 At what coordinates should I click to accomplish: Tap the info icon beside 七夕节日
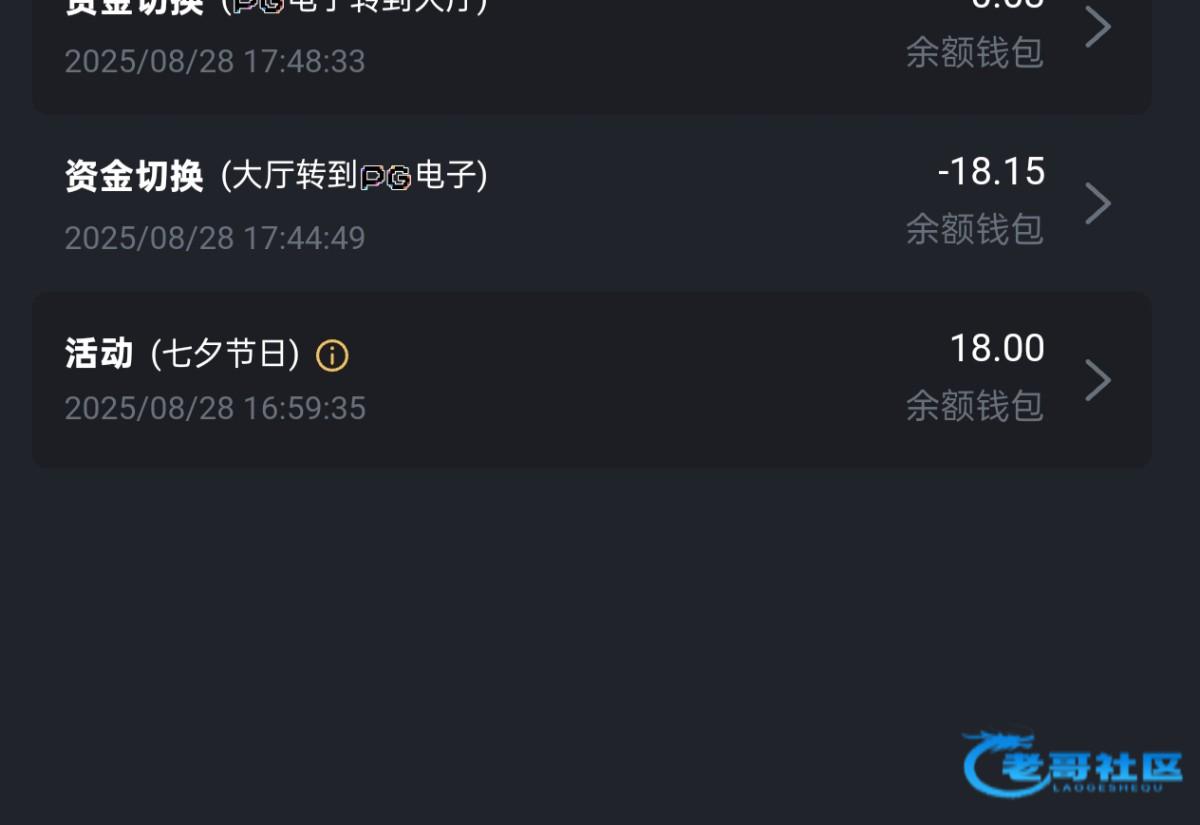click(332, 355)
